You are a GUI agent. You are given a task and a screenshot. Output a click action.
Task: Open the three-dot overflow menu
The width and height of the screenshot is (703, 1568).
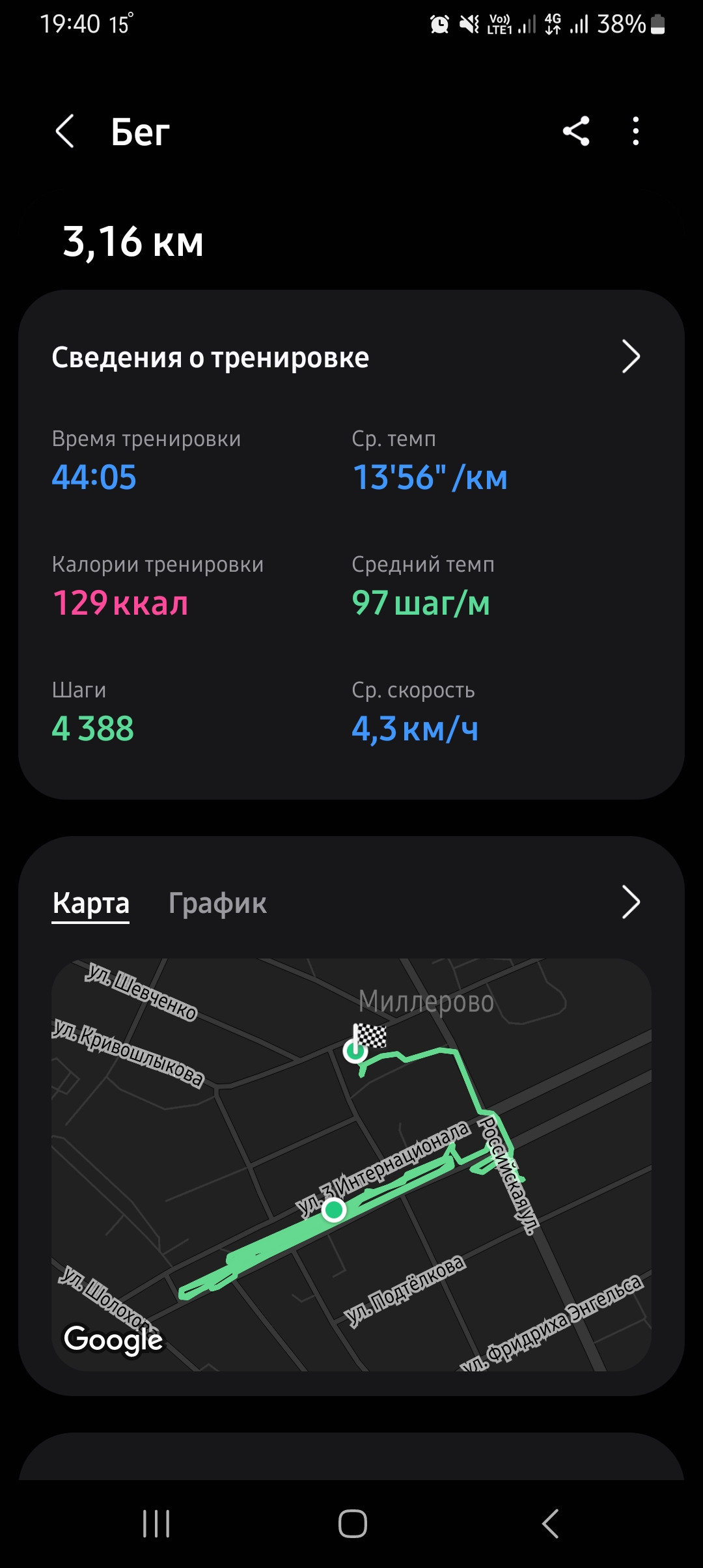[x=636, y=132]
